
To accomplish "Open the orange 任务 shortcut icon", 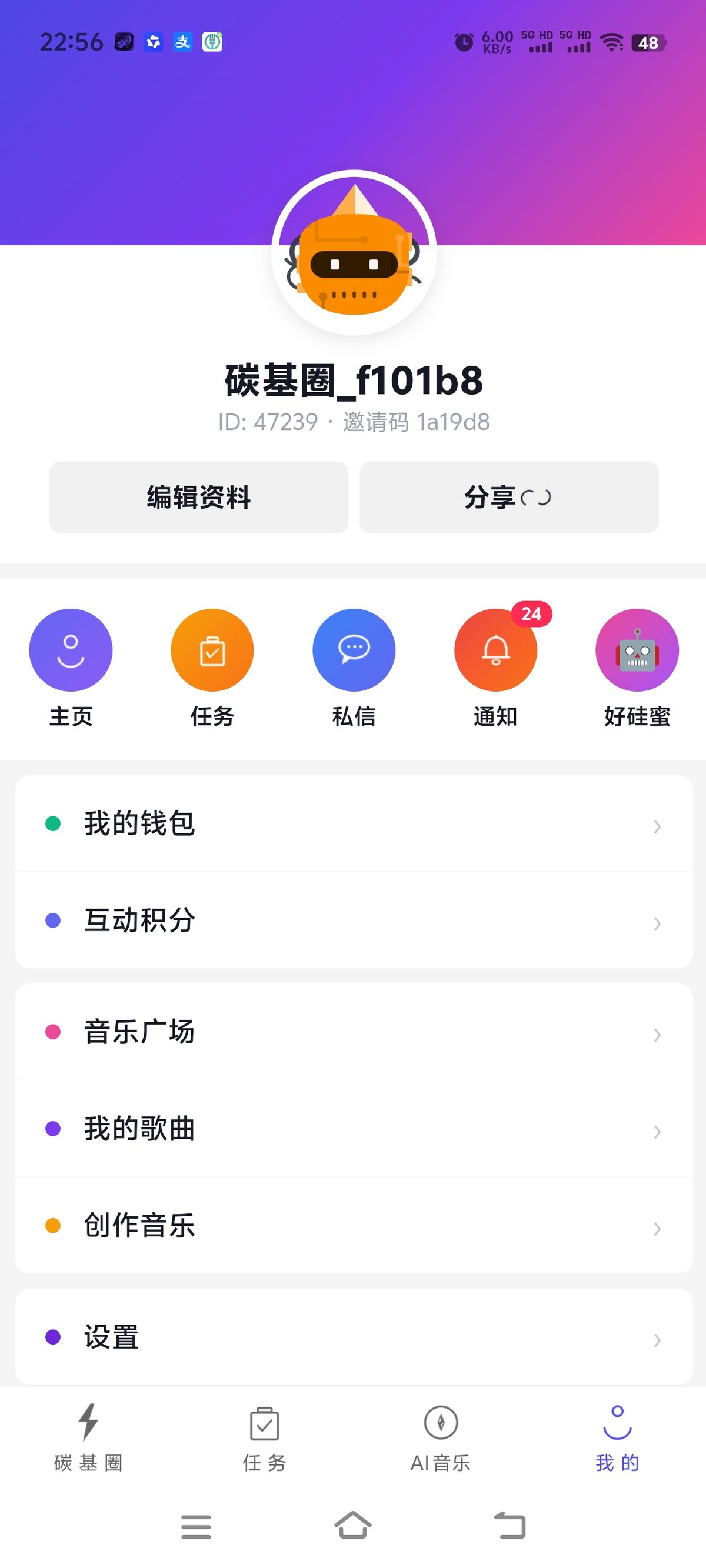I will click(x=212, y=650).
